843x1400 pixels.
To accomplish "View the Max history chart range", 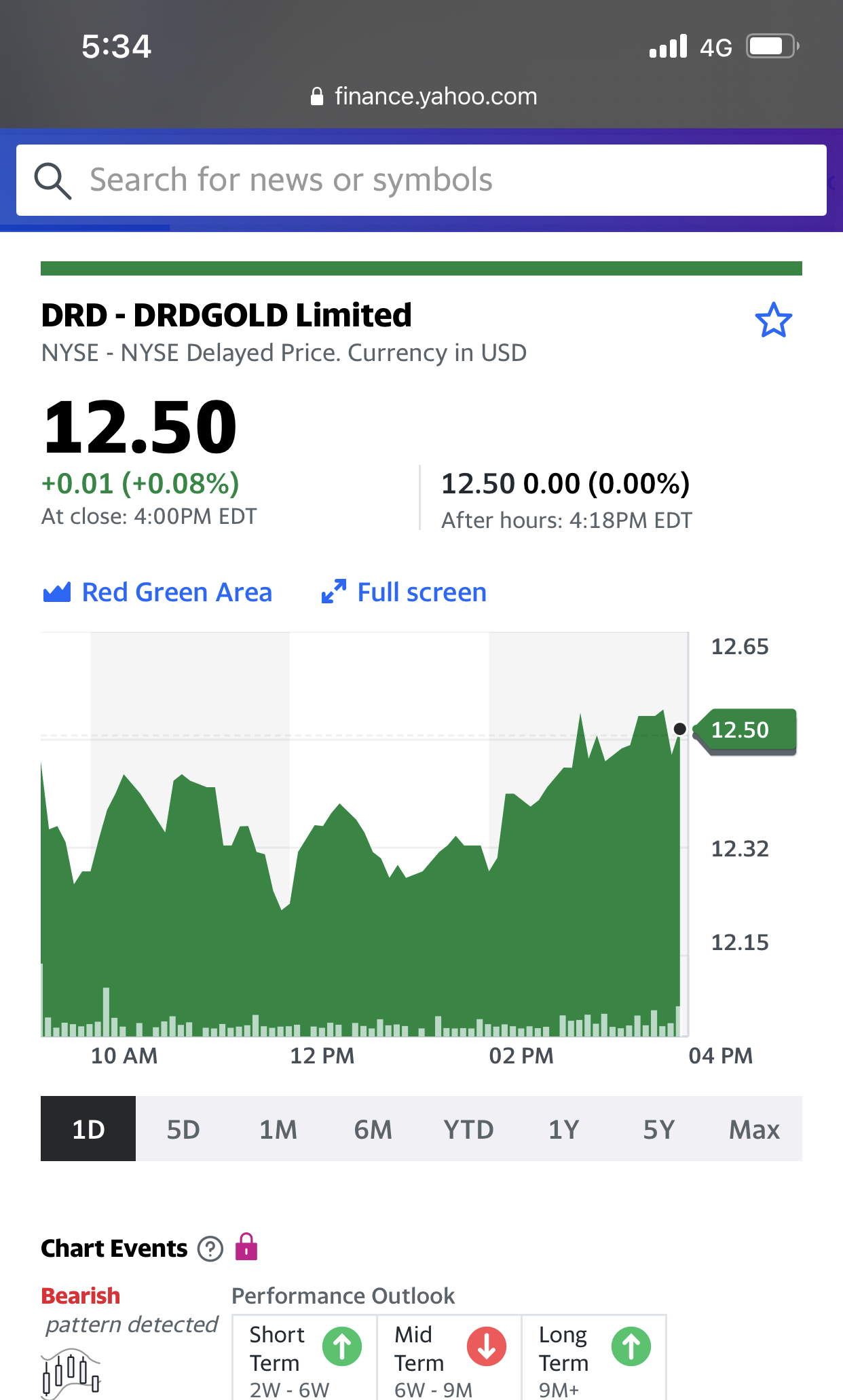I will pos(754,1129).
